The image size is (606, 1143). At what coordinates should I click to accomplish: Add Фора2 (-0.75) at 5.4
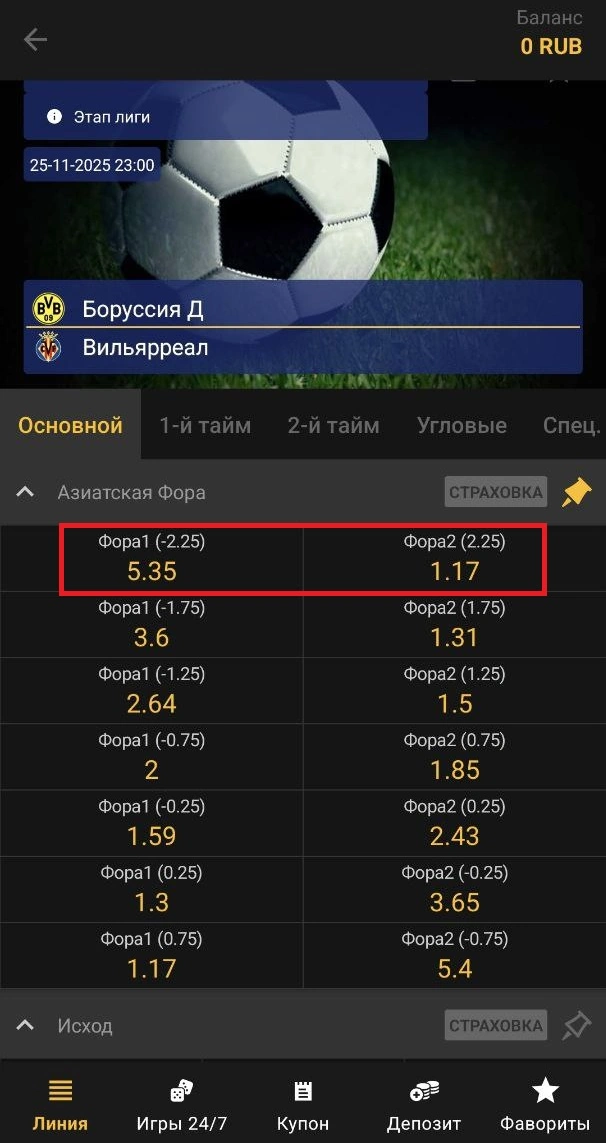tap(454, 955)
